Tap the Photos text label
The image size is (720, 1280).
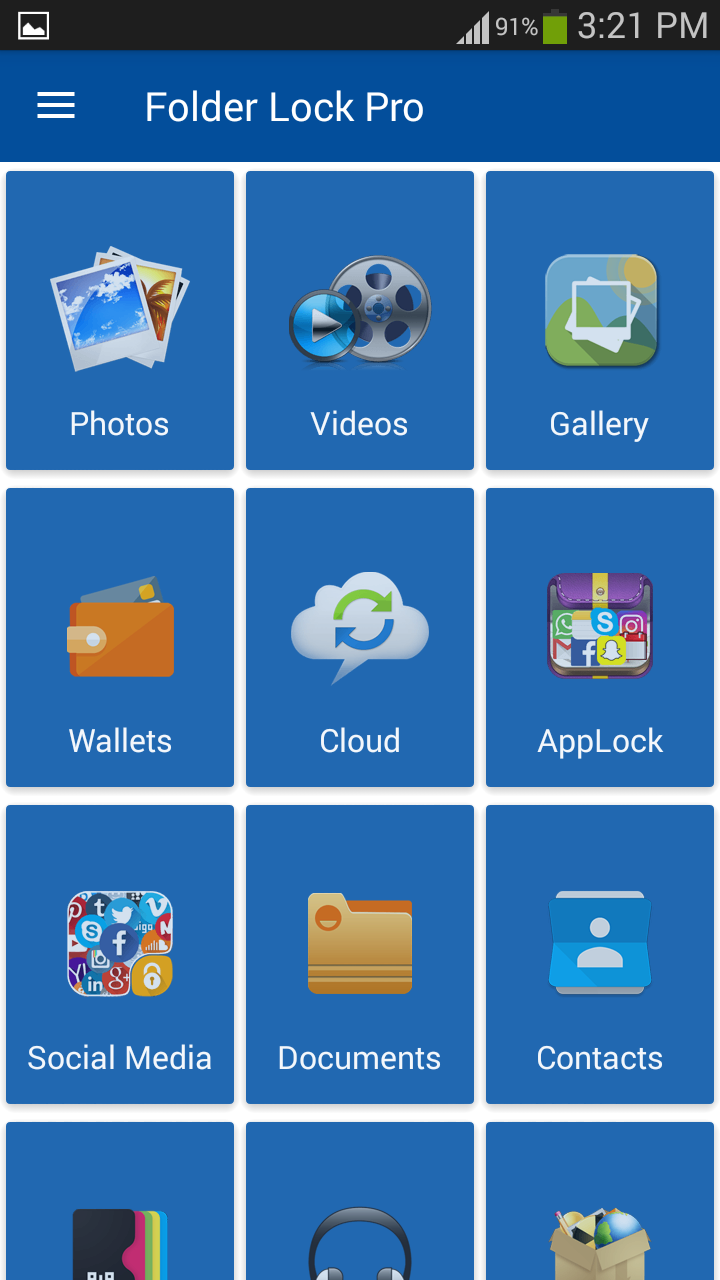pyautogui.click(x=119, y=423)
